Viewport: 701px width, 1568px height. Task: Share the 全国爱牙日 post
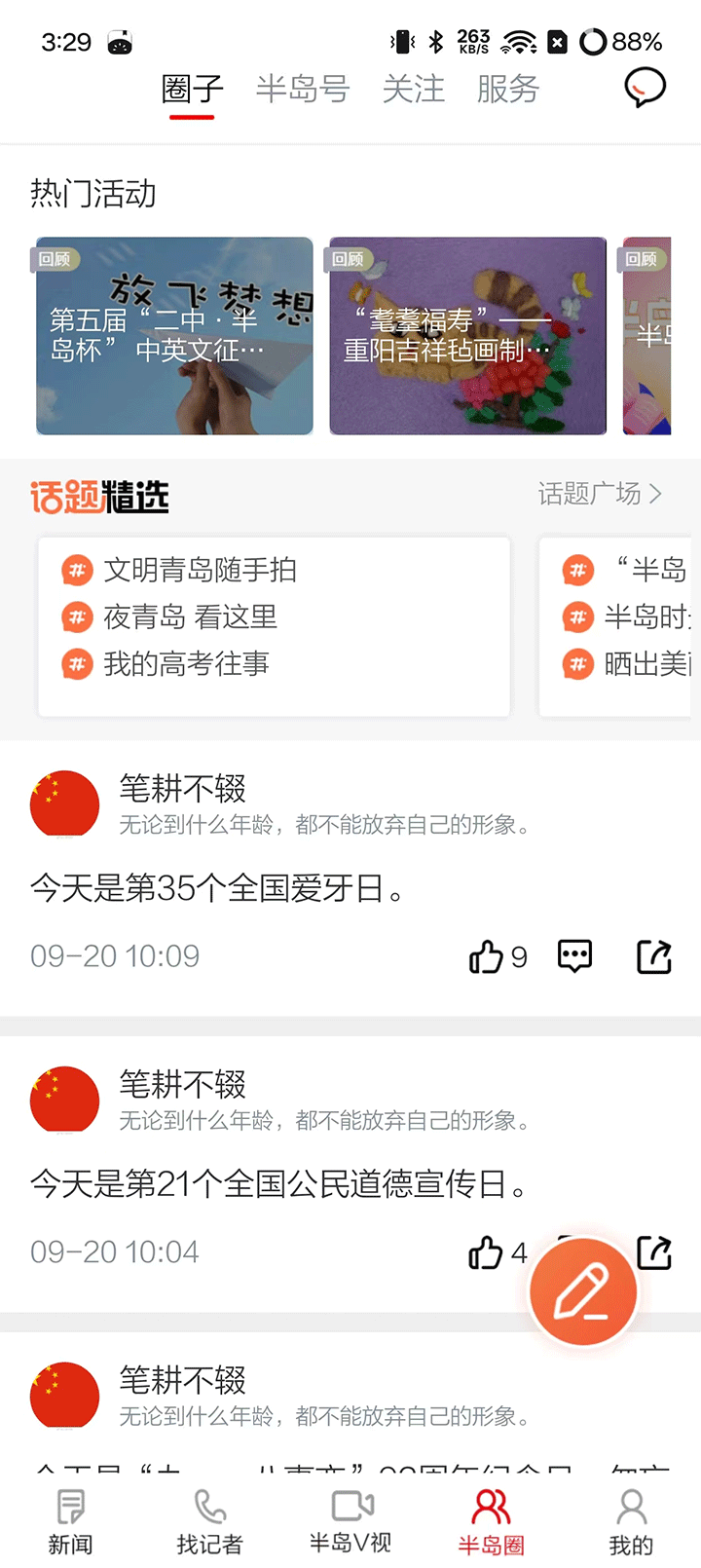(x=654, y=956)
